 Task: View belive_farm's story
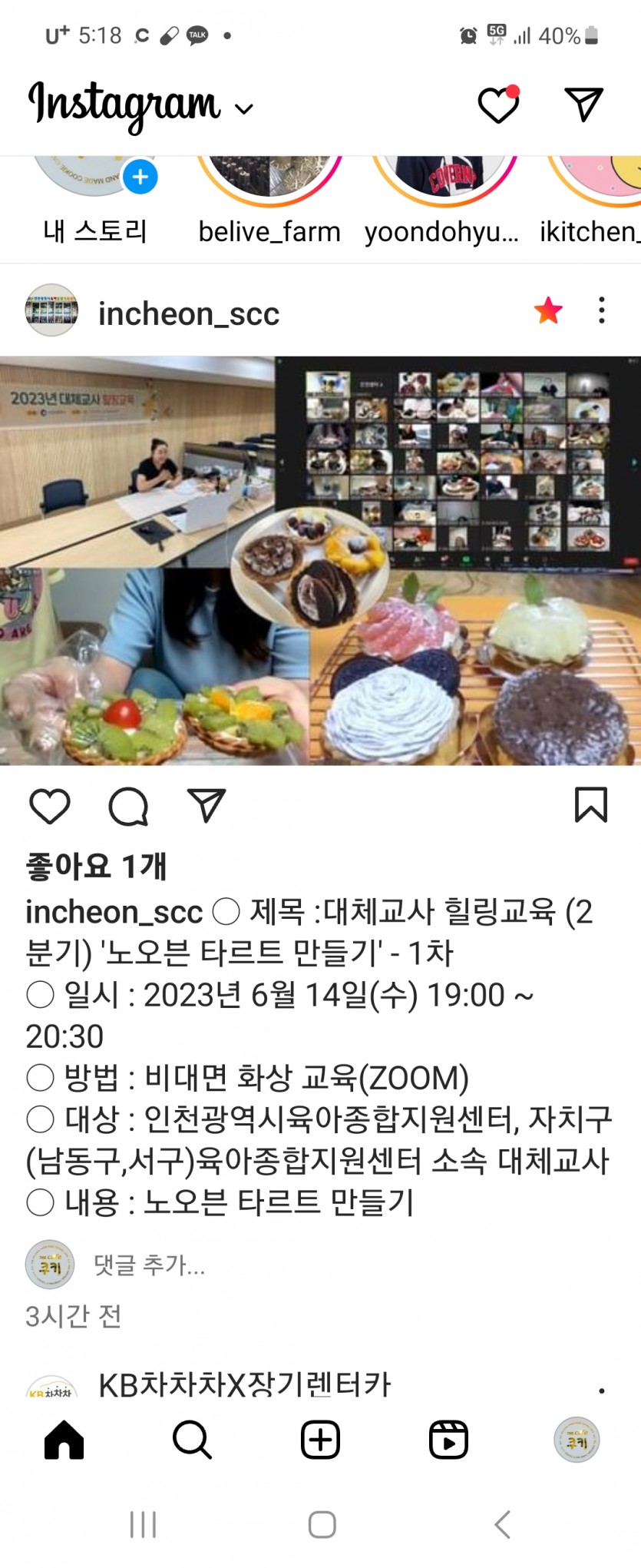click(269, 181)
